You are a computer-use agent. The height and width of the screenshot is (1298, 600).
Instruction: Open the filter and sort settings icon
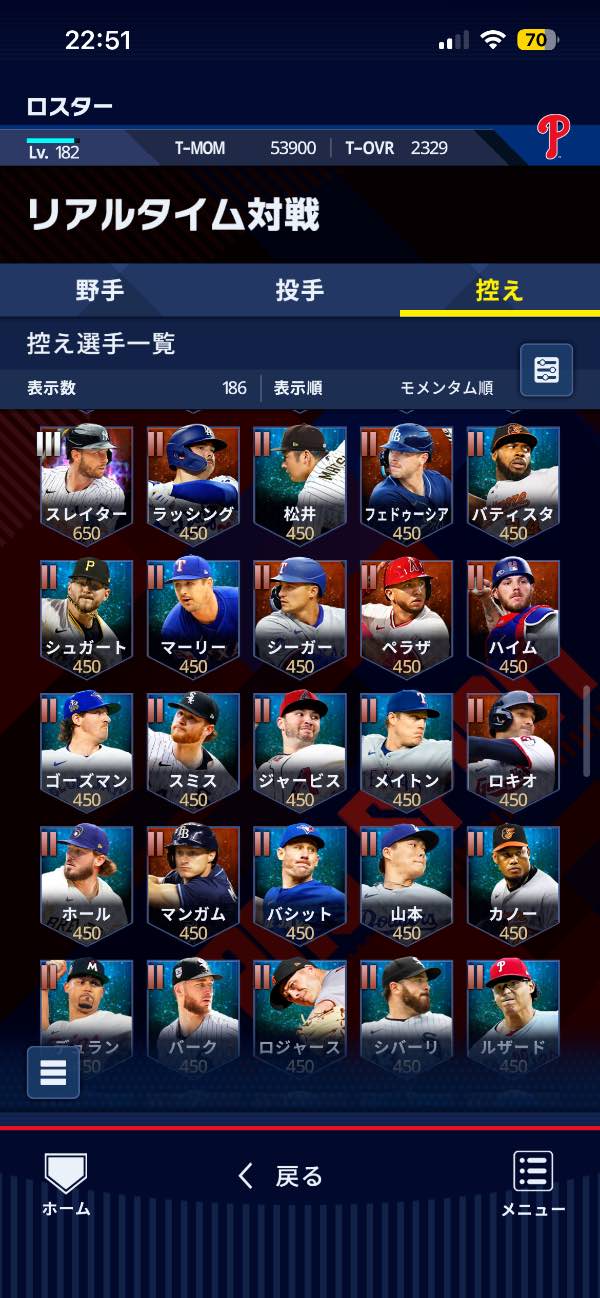pos(546,370)
